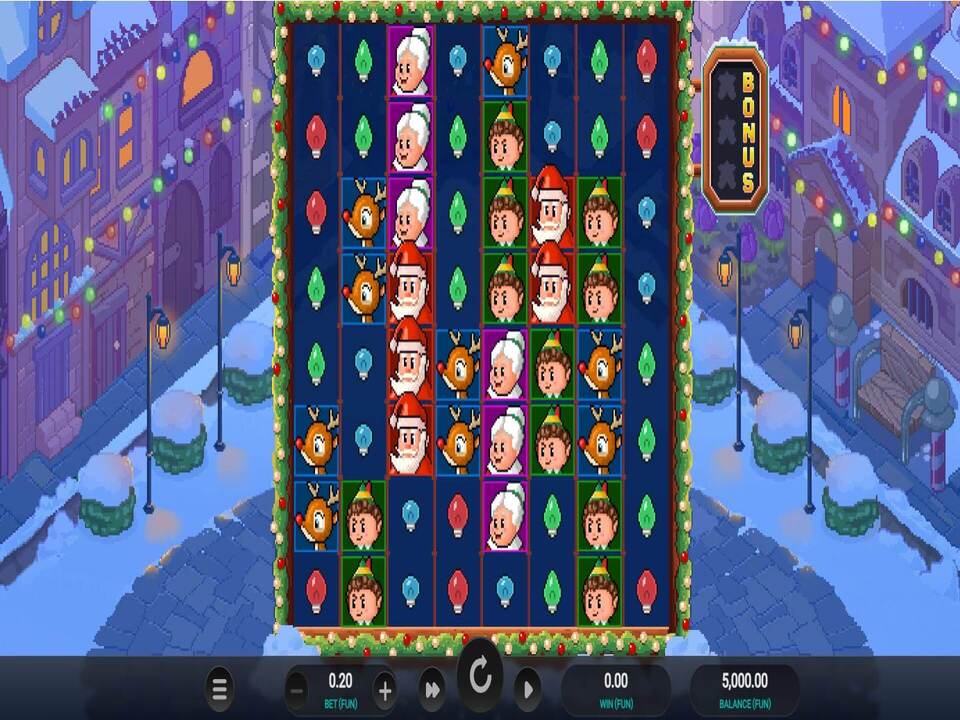Increase the bet amount
This screenshot has height=720, width=960.
coord(384,689)
